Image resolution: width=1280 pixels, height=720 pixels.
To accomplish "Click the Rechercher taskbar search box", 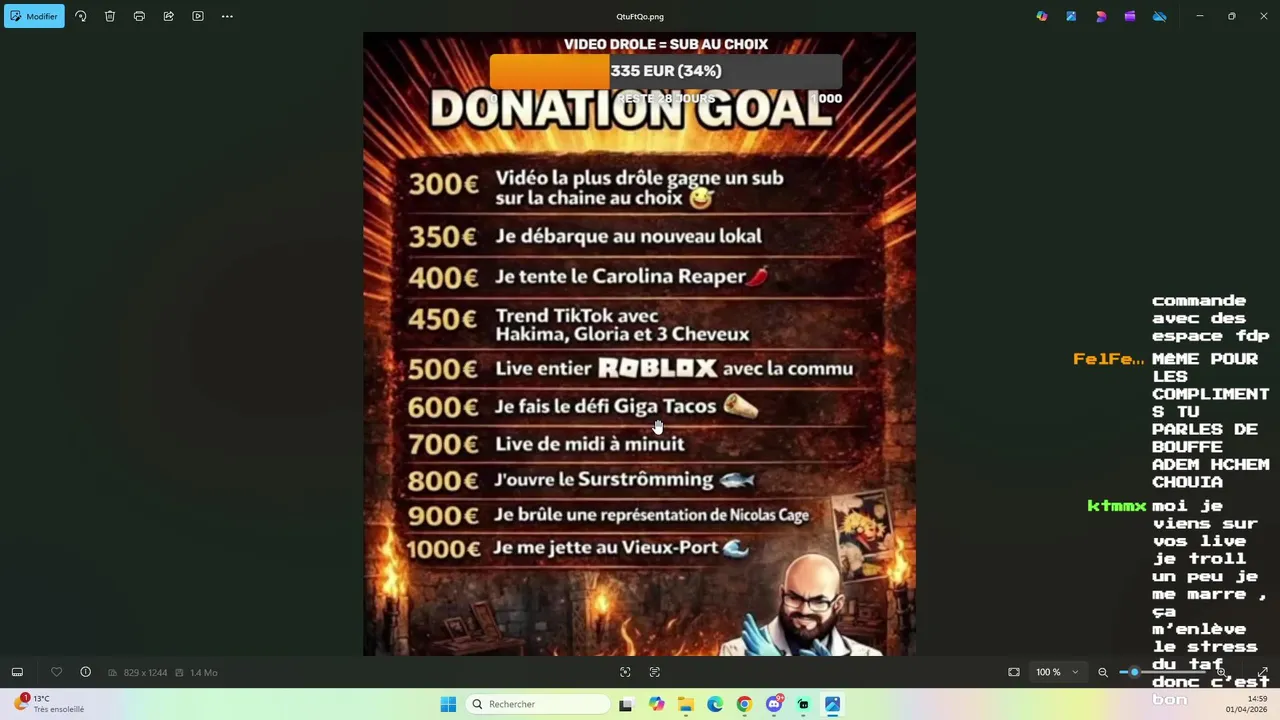I will tap(538, 704).
